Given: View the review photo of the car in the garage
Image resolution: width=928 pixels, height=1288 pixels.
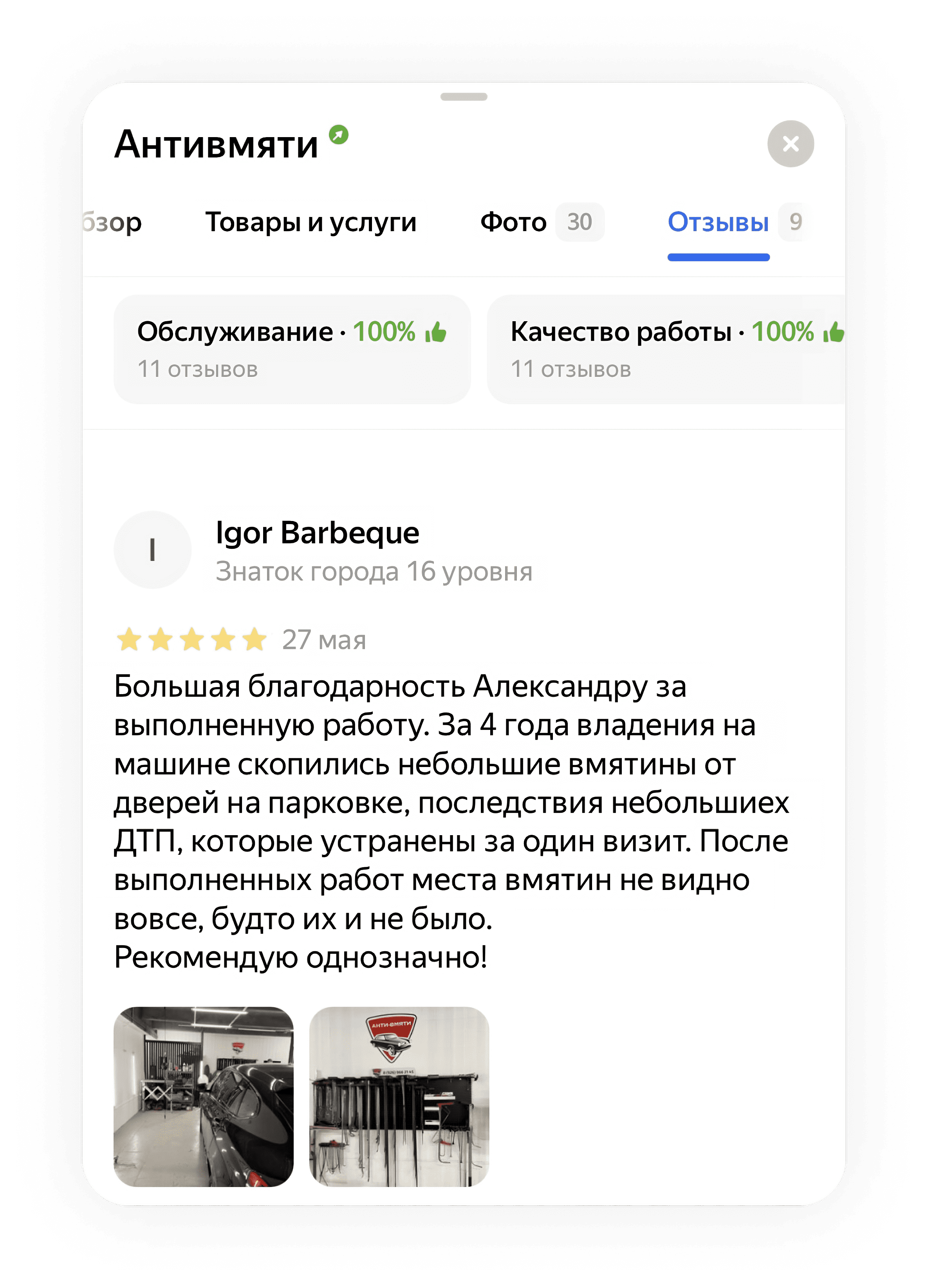Looking at the screenshot, I should (203, 1096).
